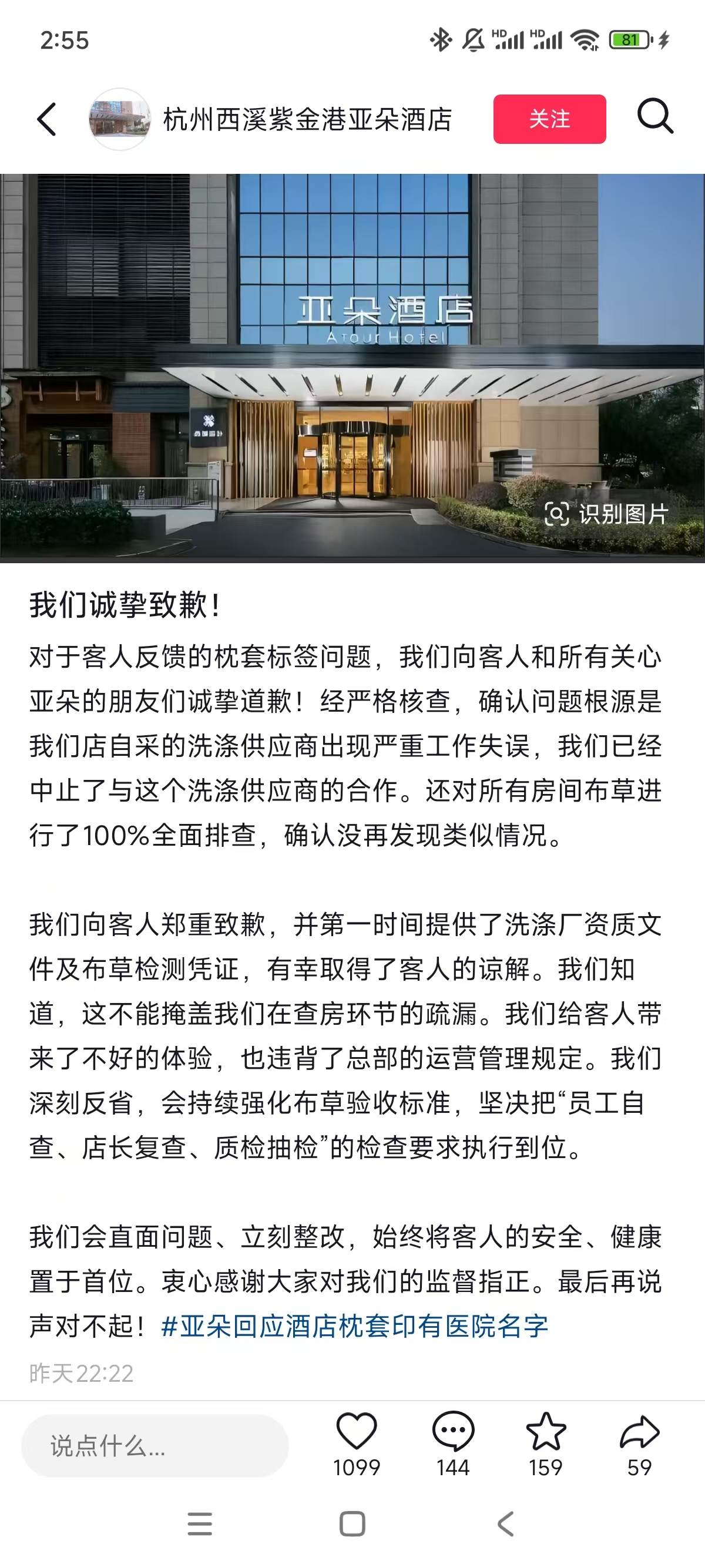Open the comments bubble icon
705x1568 pixels.
tap(452, 1432)
